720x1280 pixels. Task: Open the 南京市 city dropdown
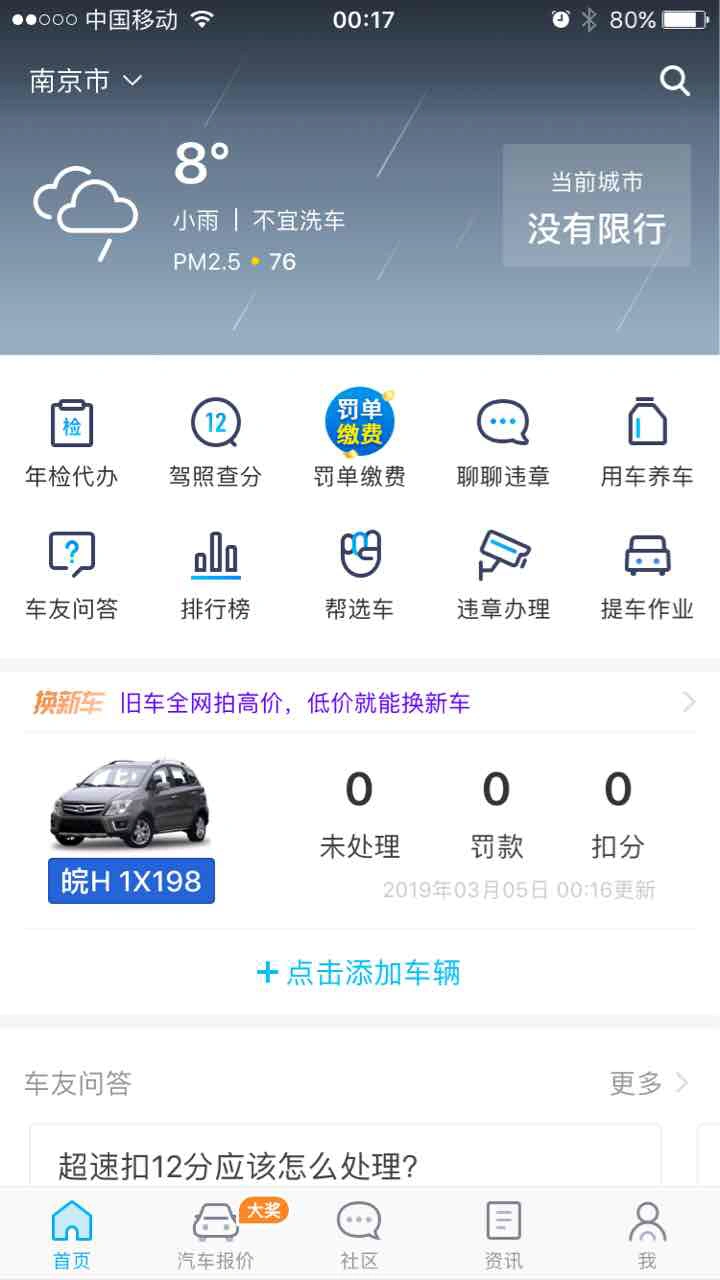point(86,81)
